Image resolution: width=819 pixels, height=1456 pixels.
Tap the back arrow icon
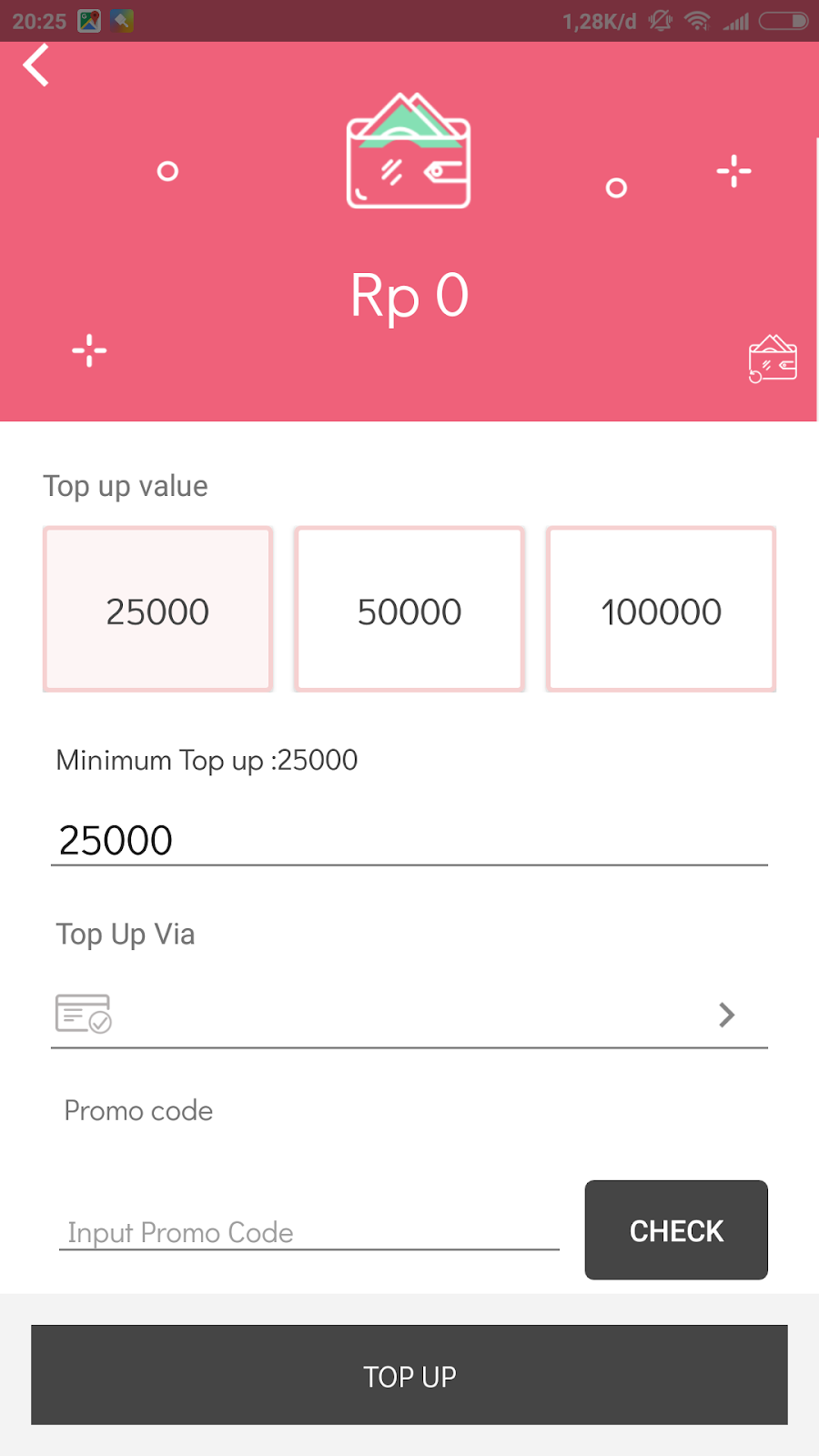[35, 66]
